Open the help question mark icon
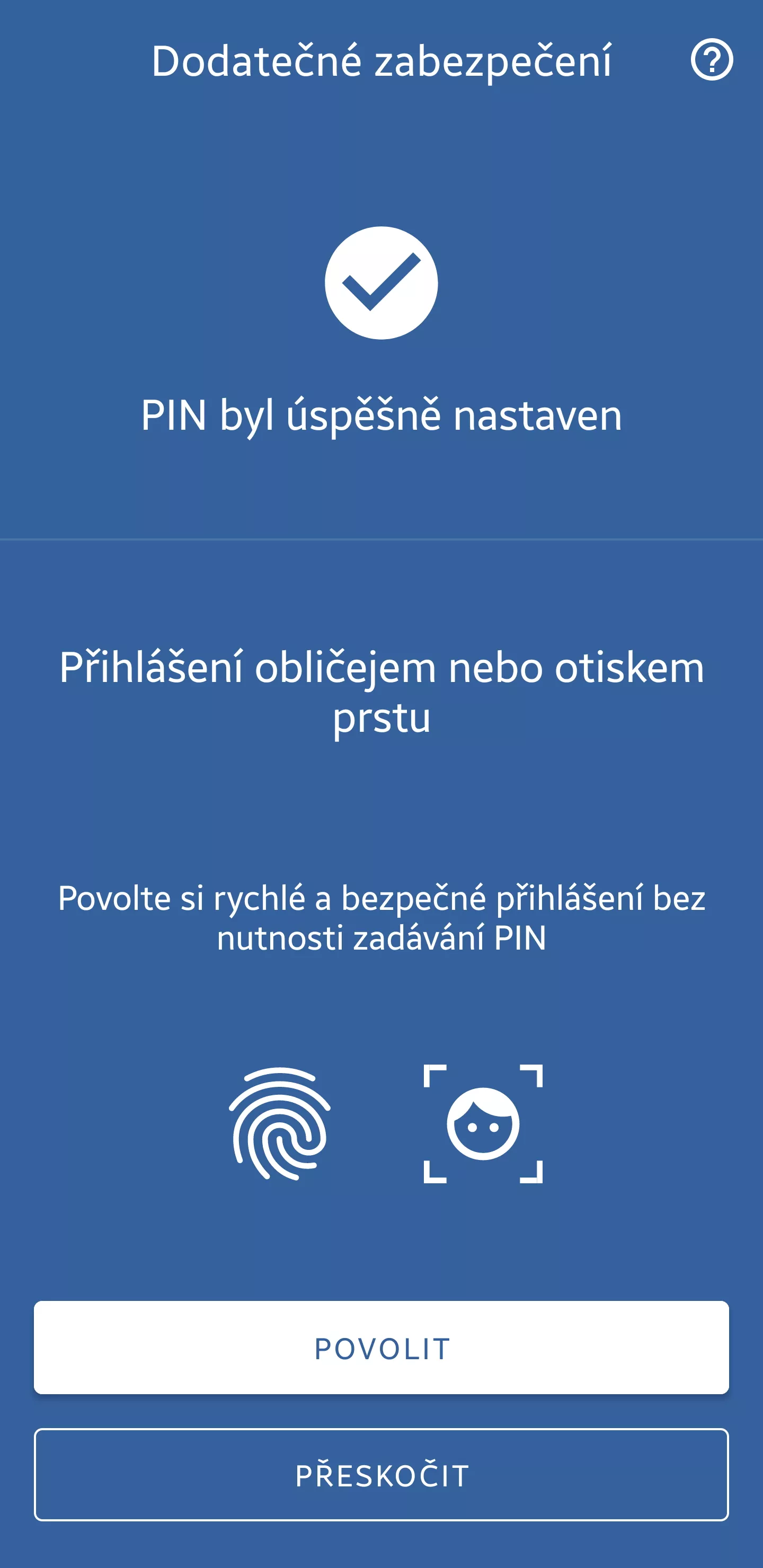The image size is (763, 1568). coord(711,60)
